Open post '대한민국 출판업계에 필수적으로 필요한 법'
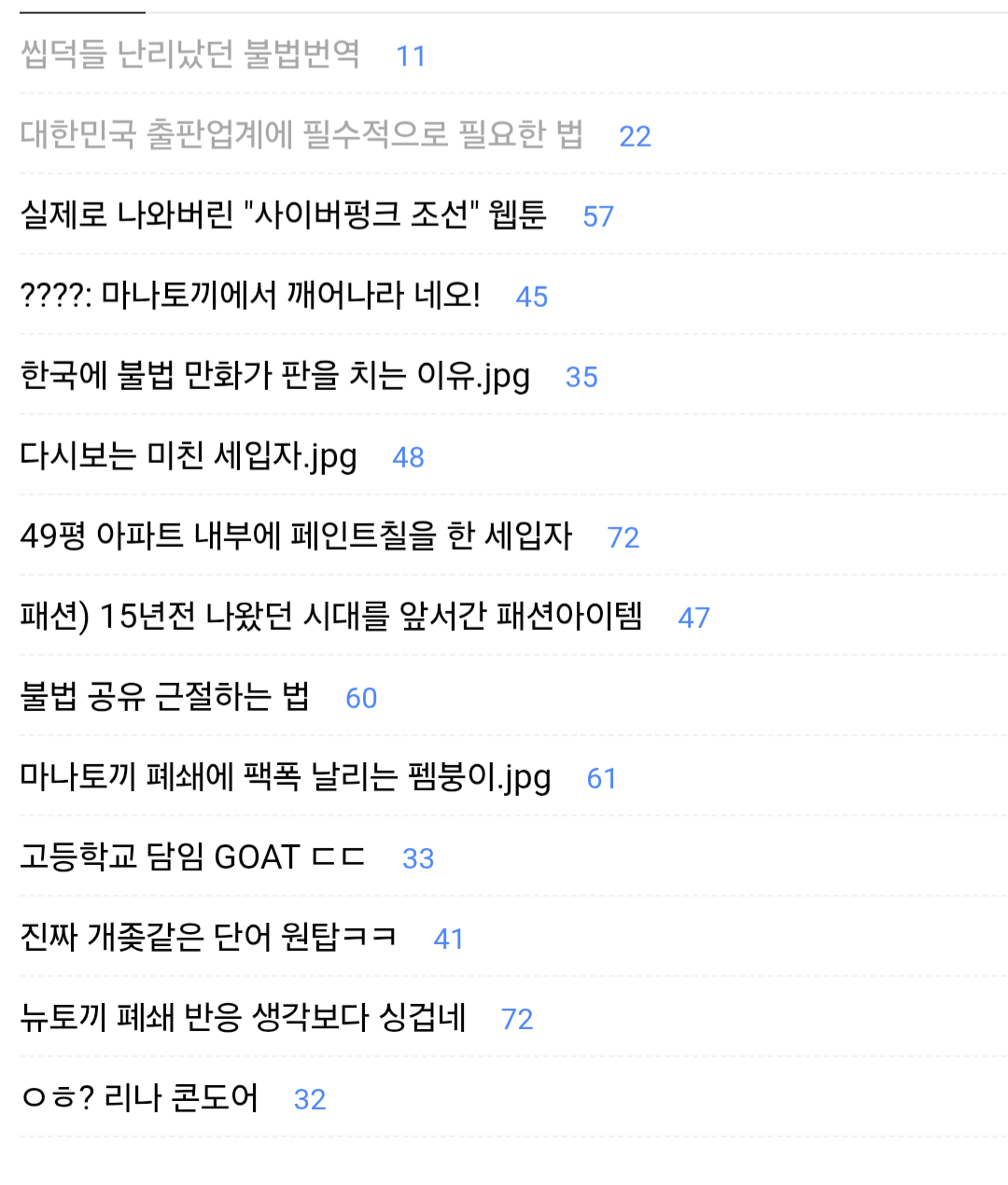The image size is (1008, 1185). [x=301, y=134]
